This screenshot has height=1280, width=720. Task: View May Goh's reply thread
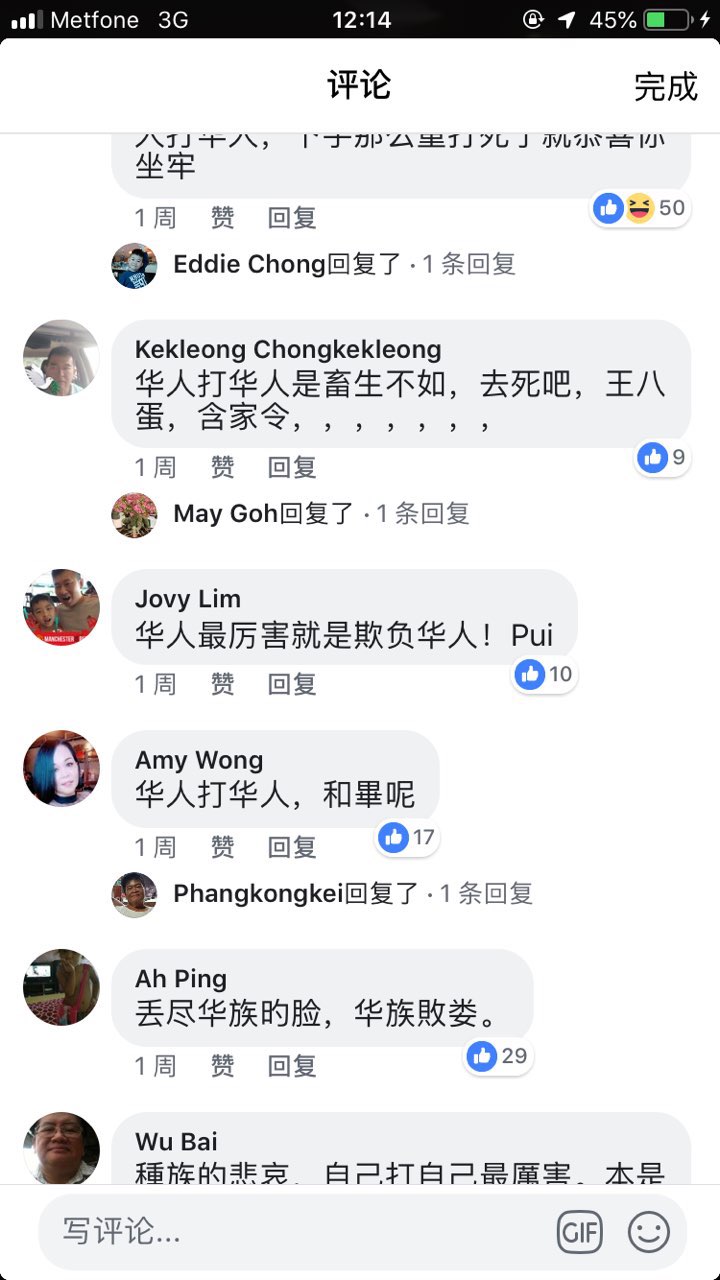tap(320, 514)
